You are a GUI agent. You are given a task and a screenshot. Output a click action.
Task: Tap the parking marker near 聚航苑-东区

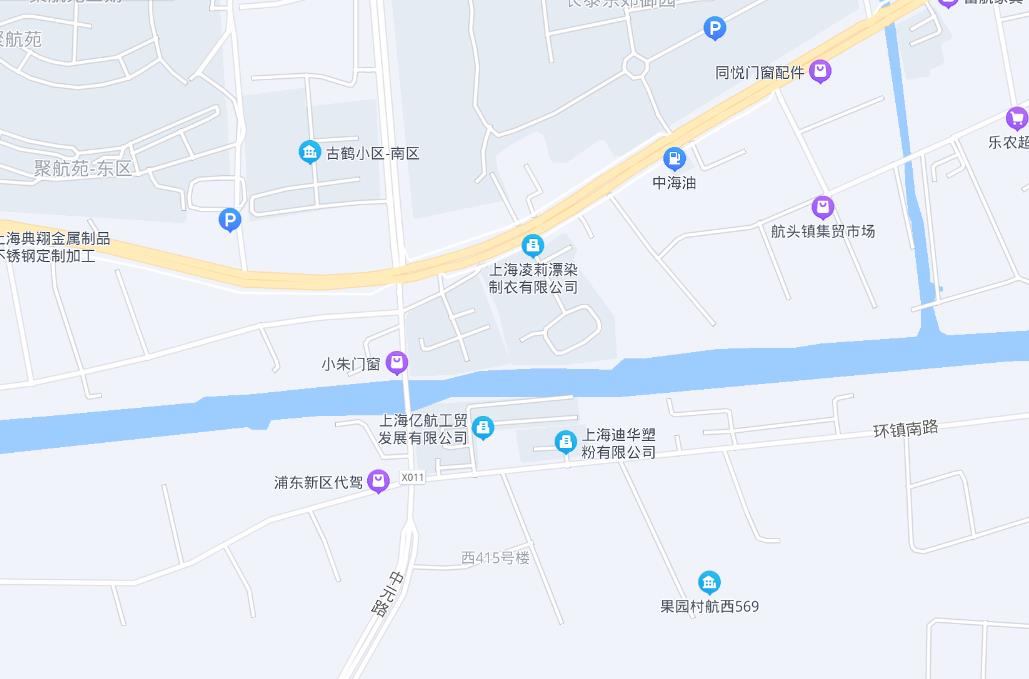[230, 219]
